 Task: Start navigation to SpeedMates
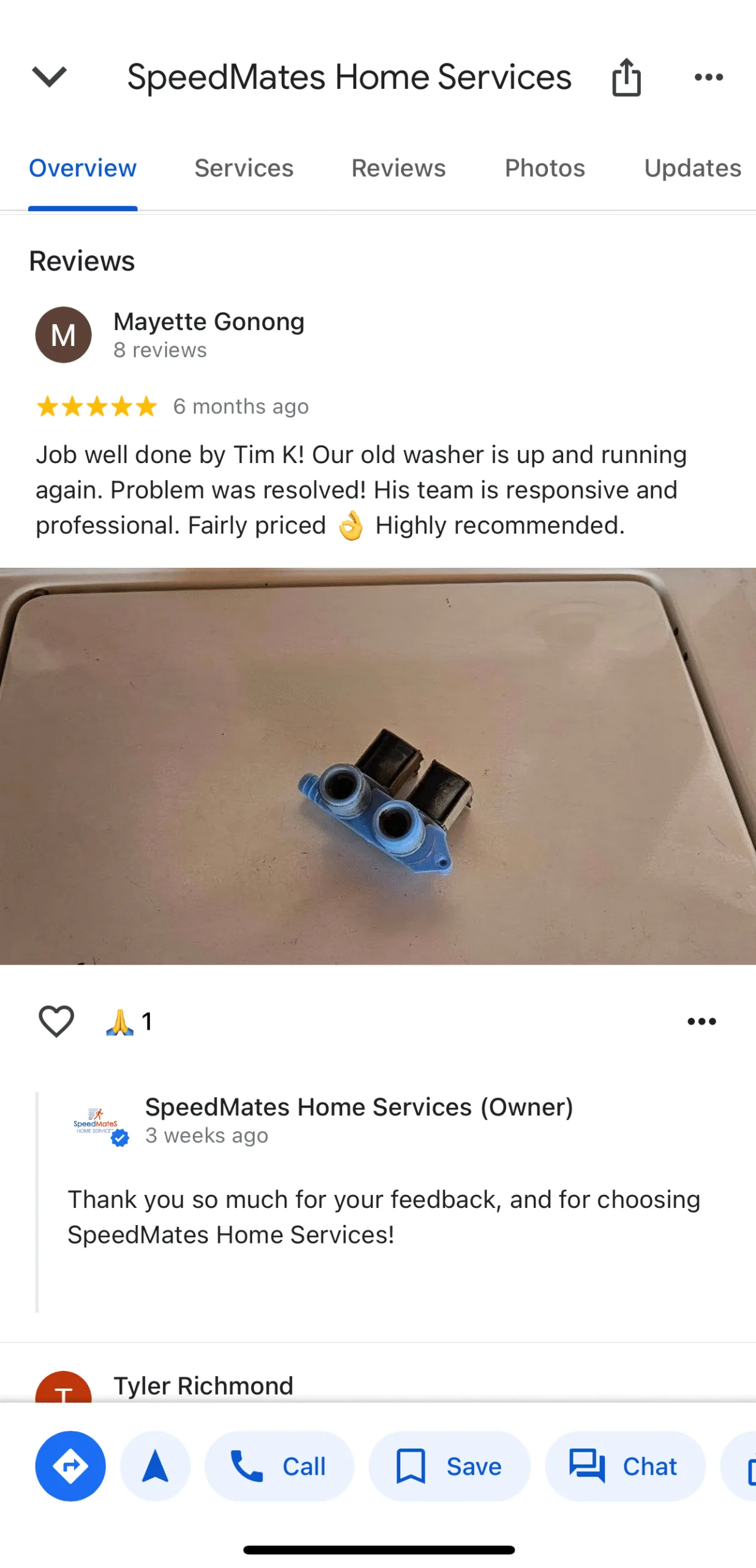(x=155, y=1466)
